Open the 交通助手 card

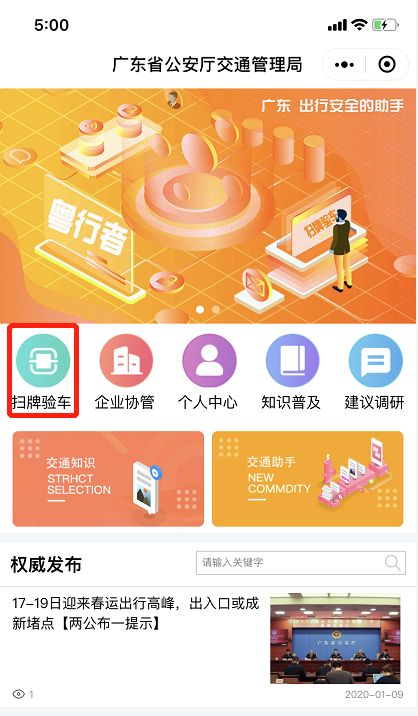click(x=307, y=479)
